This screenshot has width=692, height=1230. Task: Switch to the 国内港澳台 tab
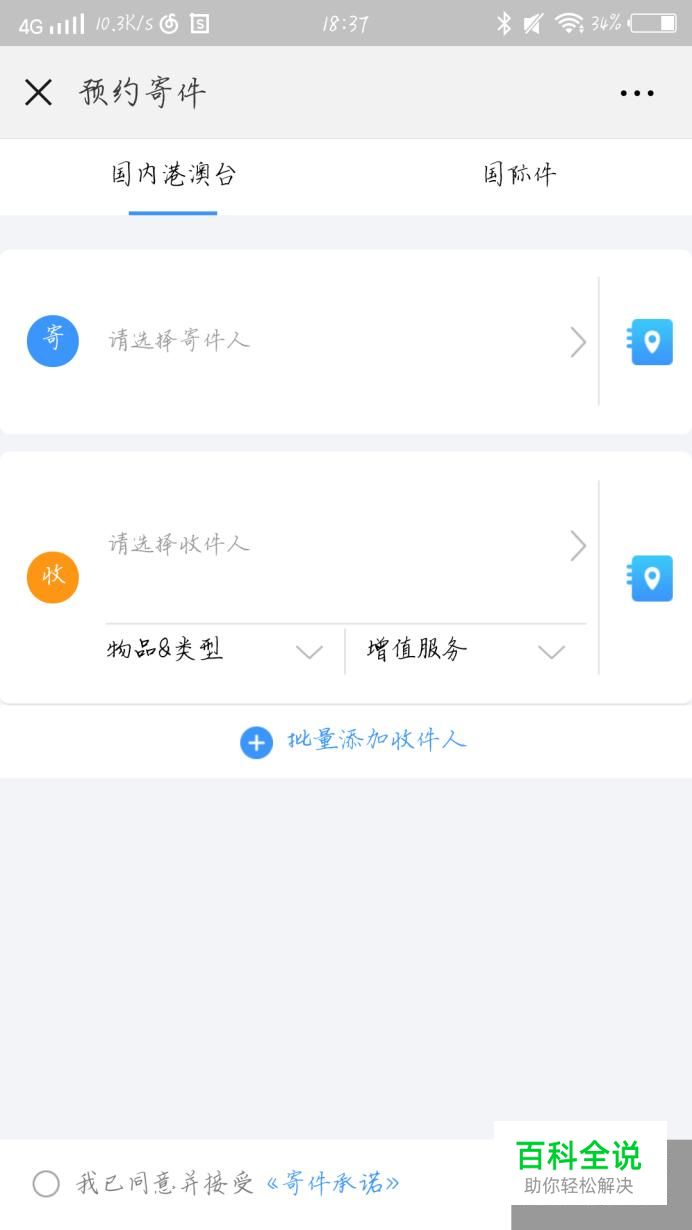click(x=173, y=175)
